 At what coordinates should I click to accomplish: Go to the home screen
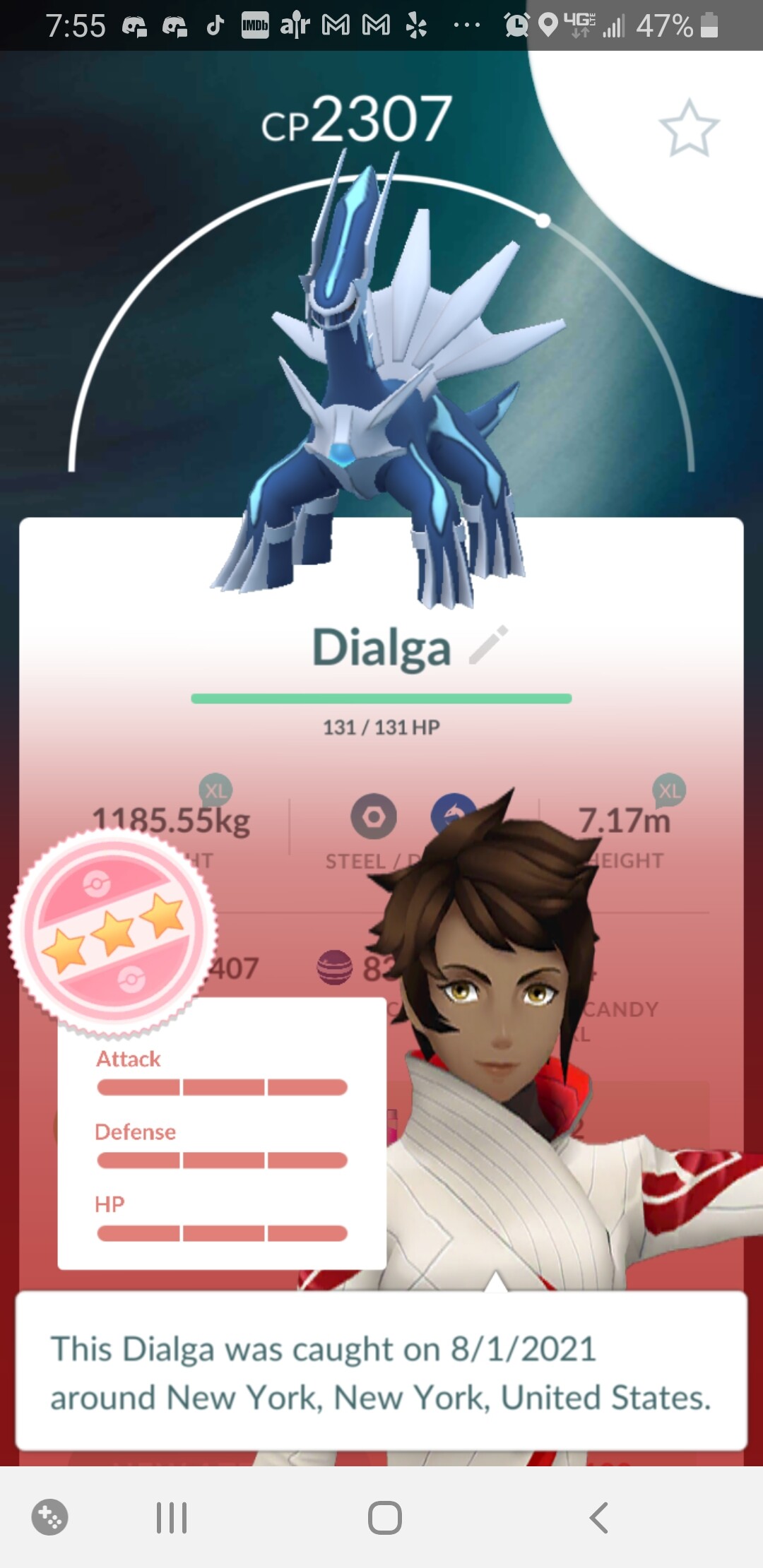pyautogui.click(x=385, y=1517)
